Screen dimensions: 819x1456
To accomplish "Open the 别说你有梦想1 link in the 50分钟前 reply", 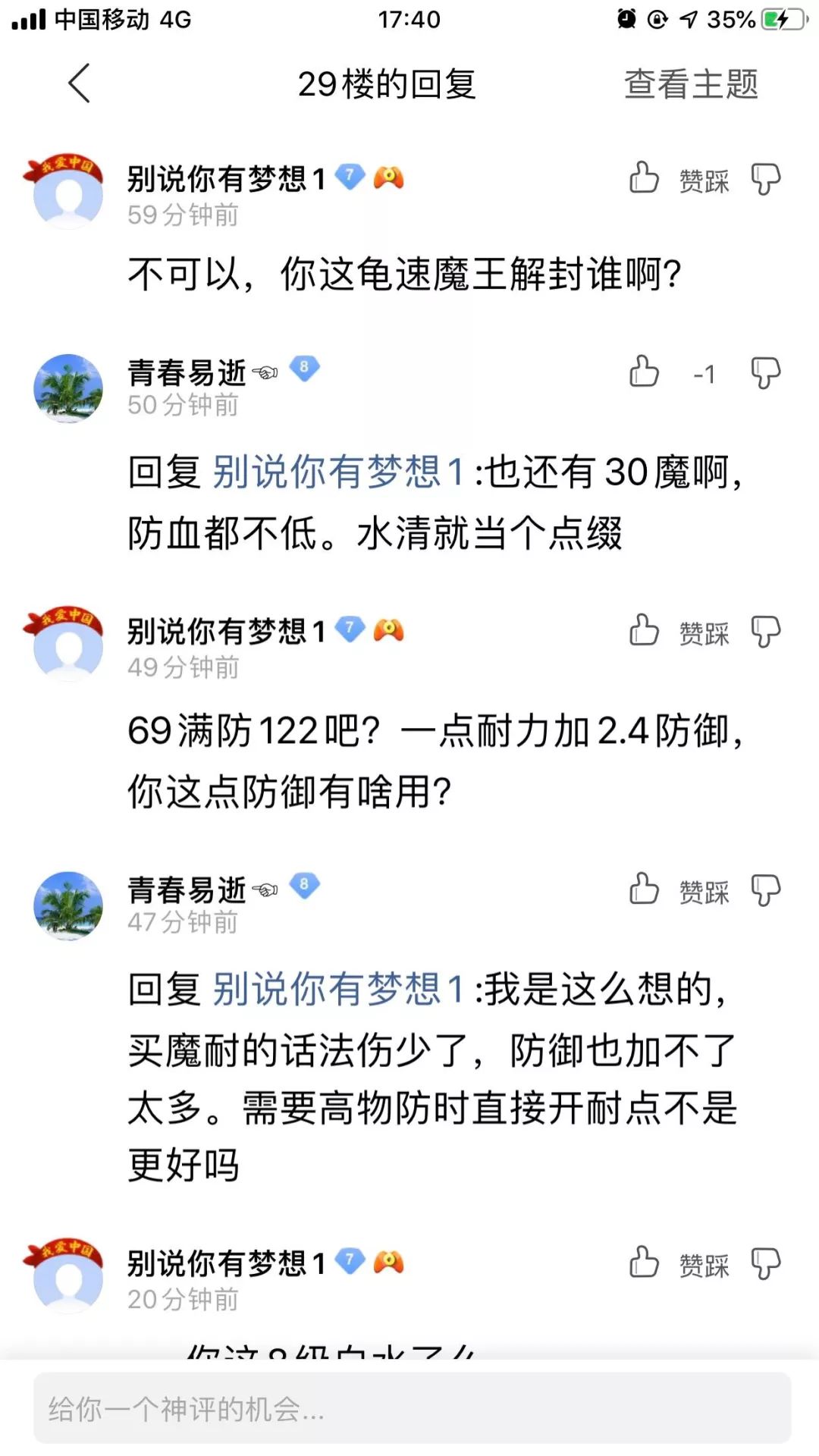I will [338, 472].
